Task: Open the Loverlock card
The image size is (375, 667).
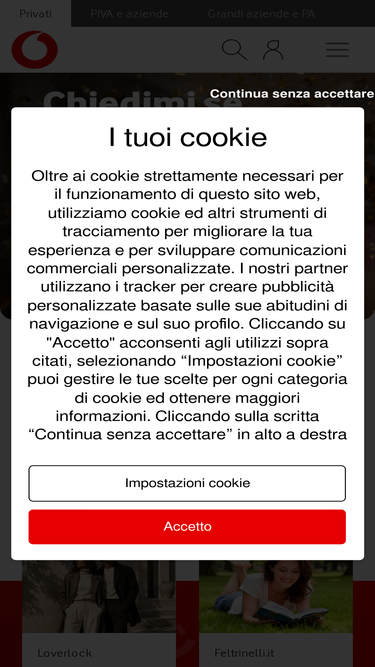Action: click(x=99, y=613)
